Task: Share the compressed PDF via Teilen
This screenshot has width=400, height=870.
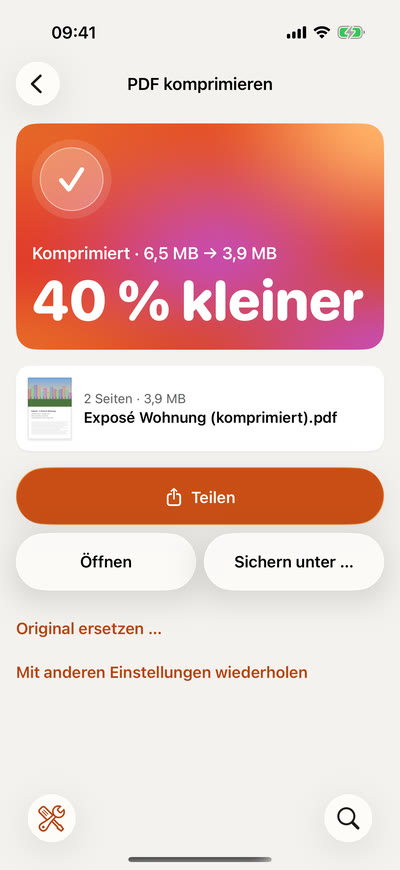Action: [200, 497]
